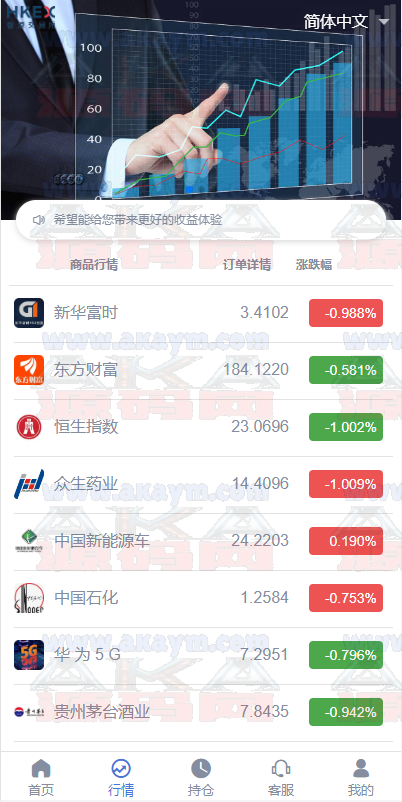
Task: Select the 行情 tab
Action: point(121,777)
